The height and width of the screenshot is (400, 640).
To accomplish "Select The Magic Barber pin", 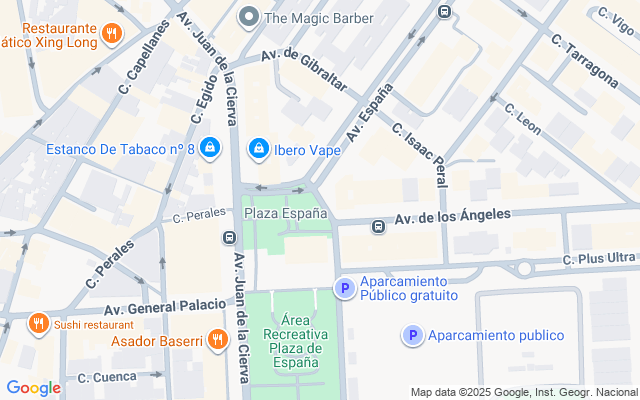I will tap(248, 17).
